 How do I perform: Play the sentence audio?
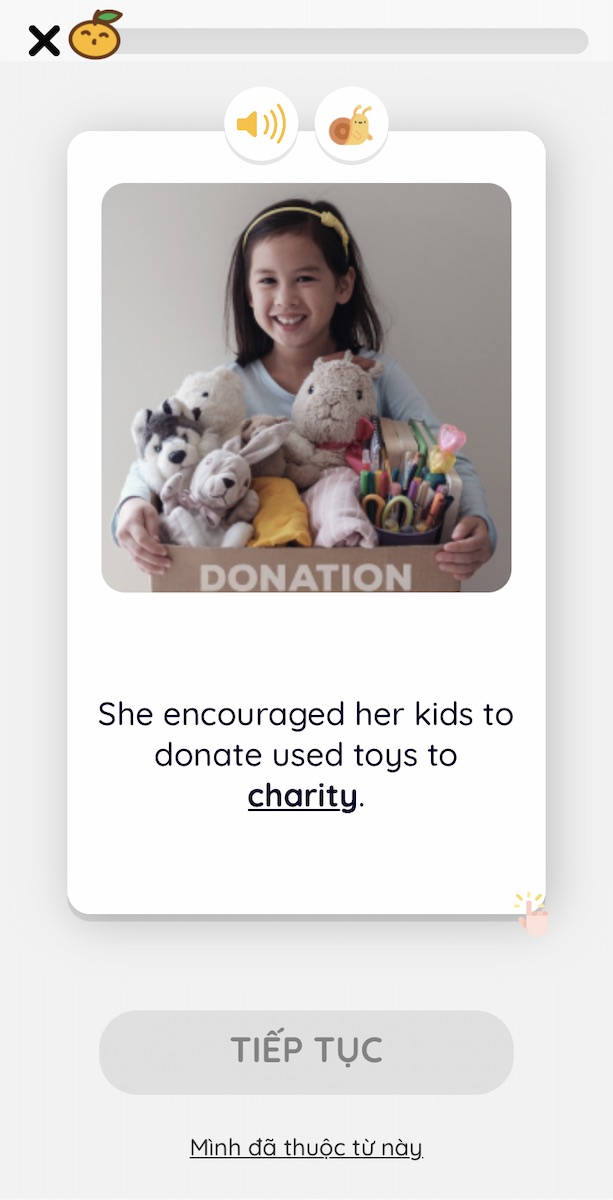(261, 126)
